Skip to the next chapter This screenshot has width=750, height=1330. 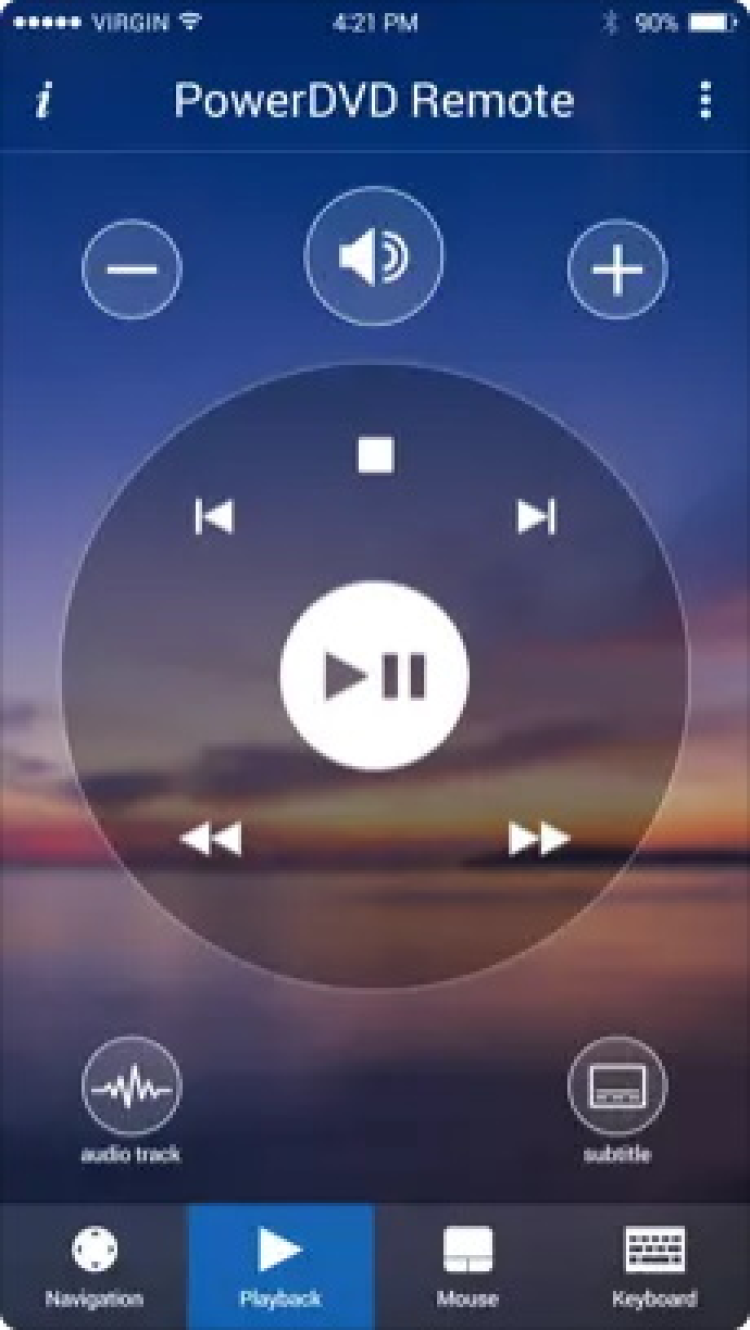click(536, 517)
